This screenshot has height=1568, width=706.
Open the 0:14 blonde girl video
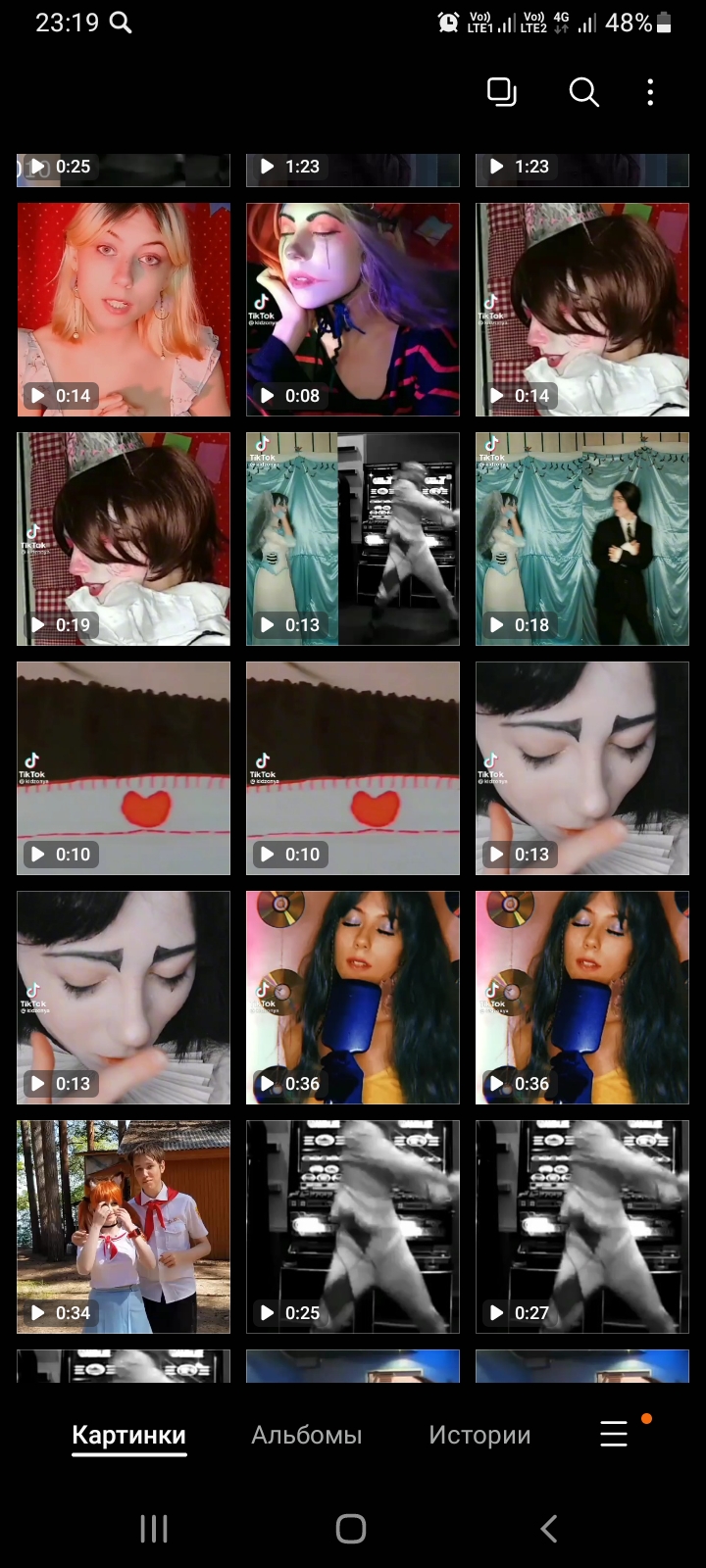pyautogui.click(x=124, y=310)
